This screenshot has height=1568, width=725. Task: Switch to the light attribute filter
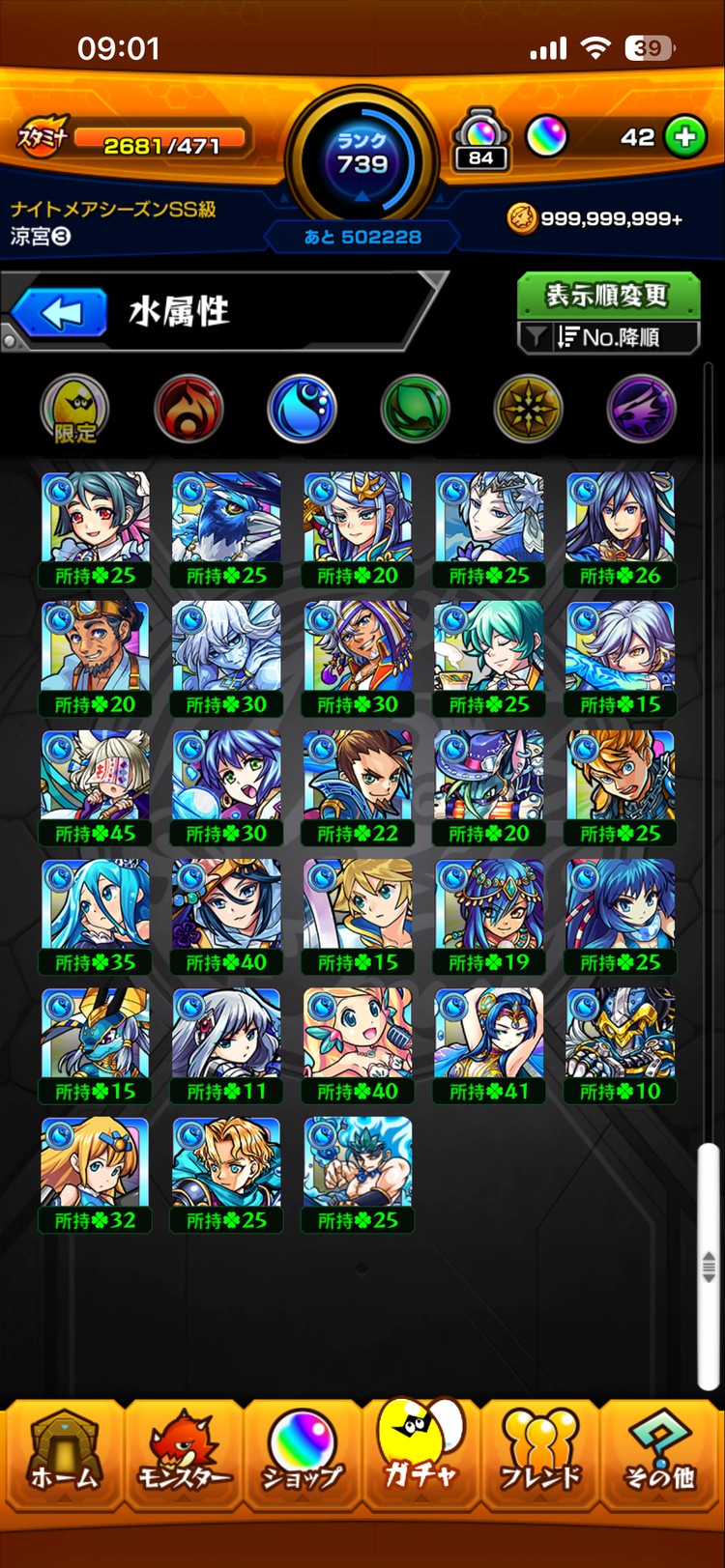[528, 410]
